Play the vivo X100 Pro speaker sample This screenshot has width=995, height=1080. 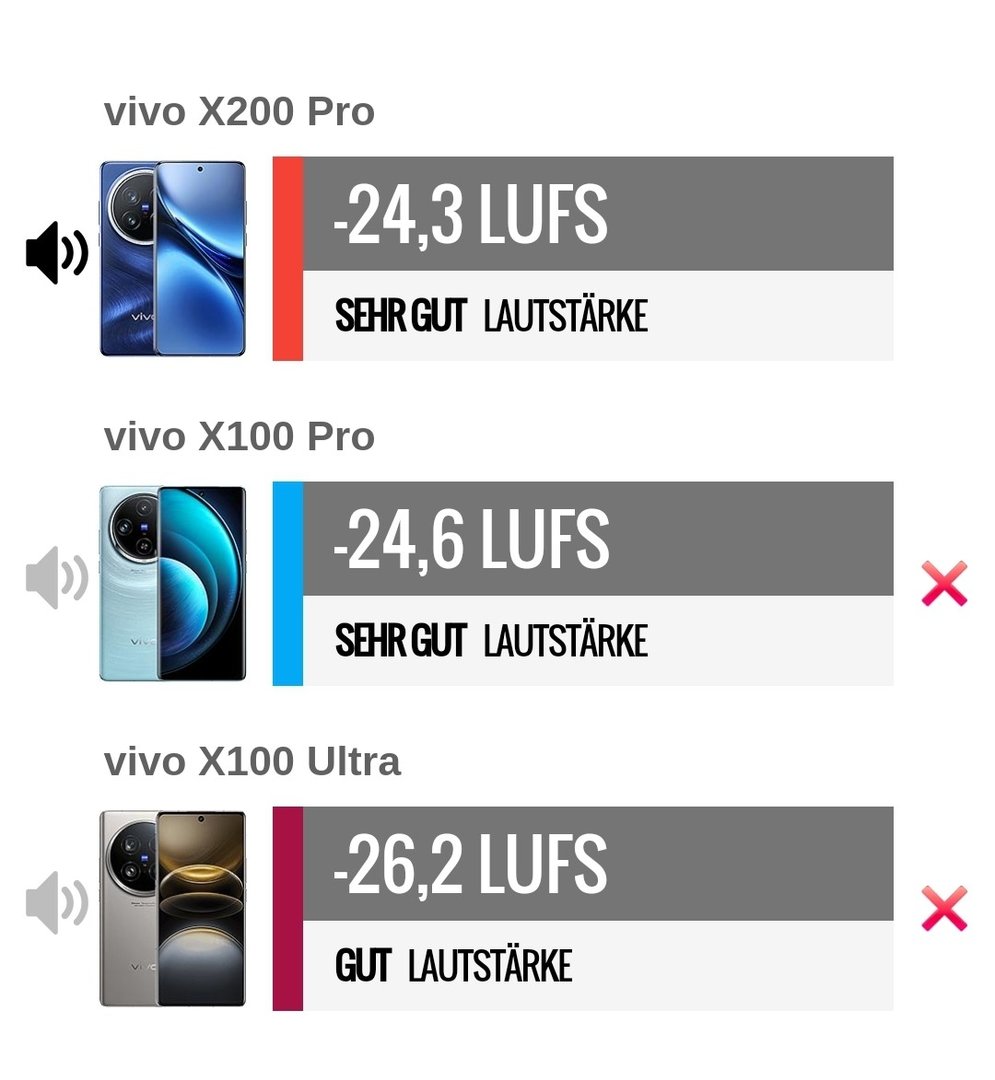click(56, 578)
